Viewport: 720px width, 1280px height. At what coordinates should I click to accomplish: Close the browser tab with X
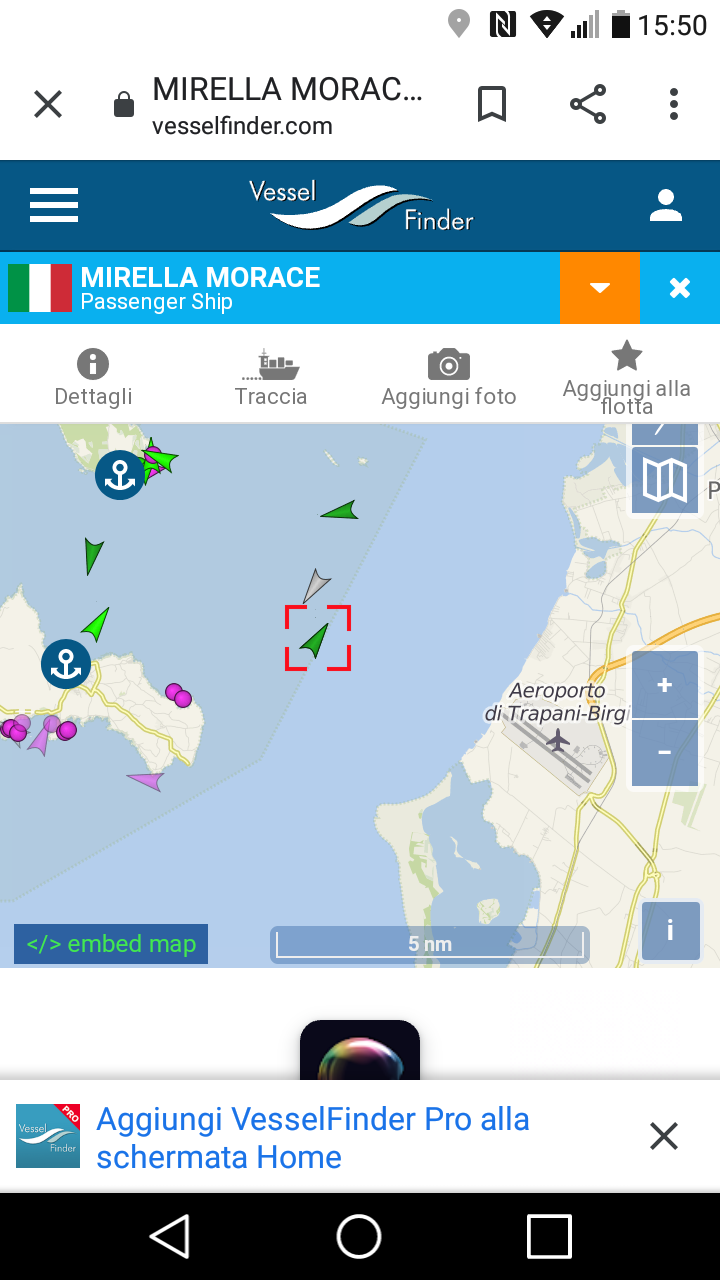[48, 104]
